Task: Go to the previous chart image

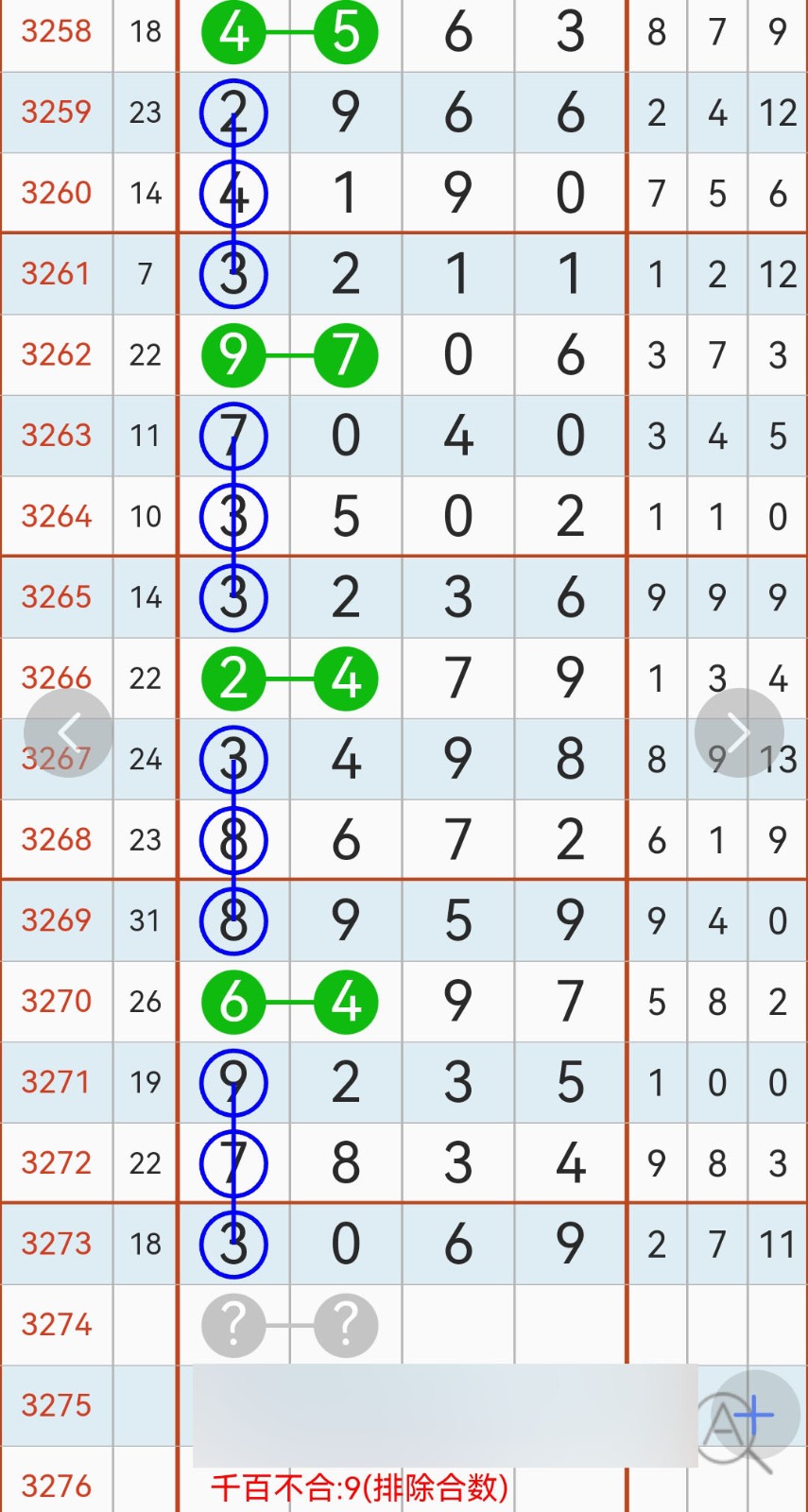Action: pos(68,732)
